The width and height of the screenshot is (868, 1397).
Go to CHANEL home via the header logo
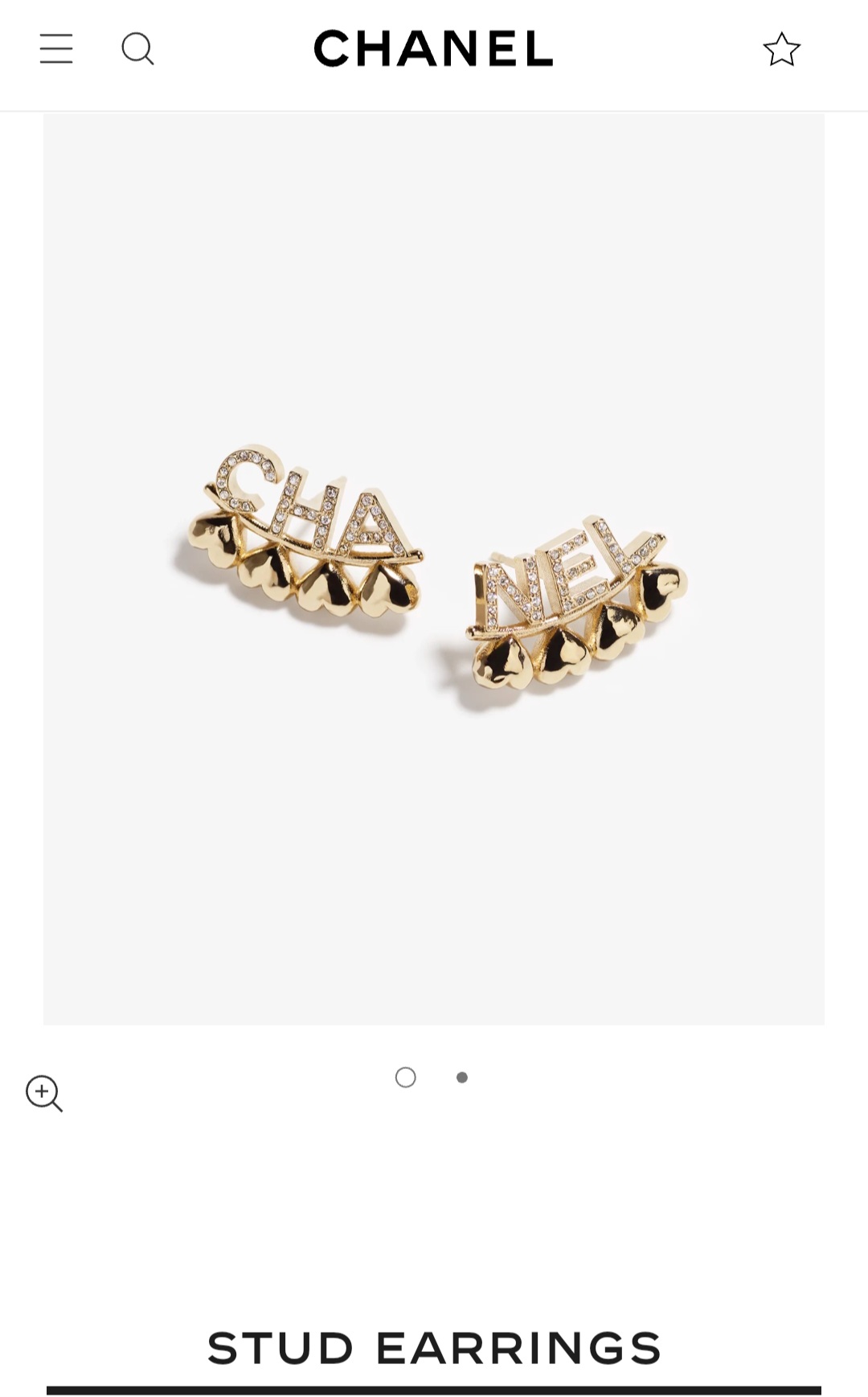coord(433,48)
